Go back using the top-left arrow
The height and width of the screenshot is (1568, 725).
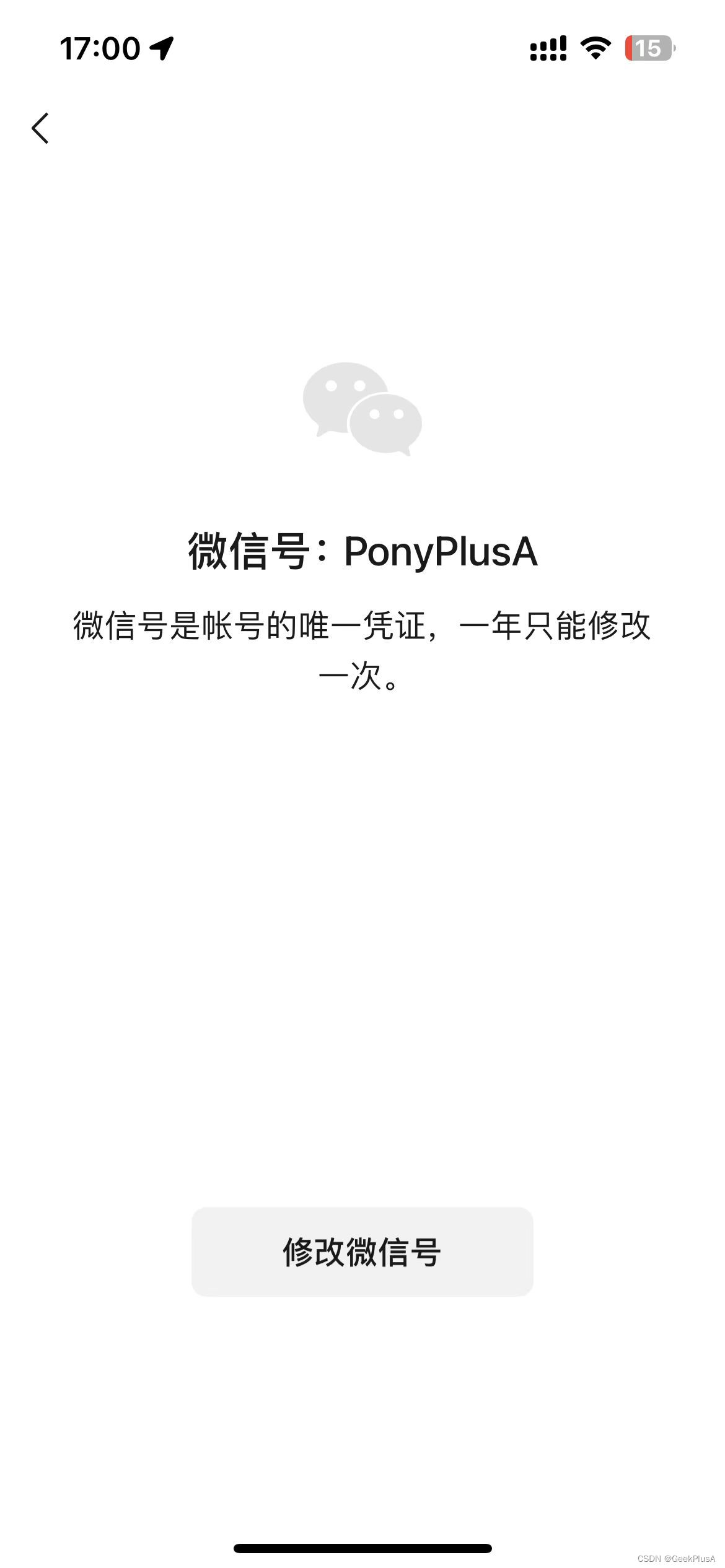pyautogui.click(x=40, y=128)
